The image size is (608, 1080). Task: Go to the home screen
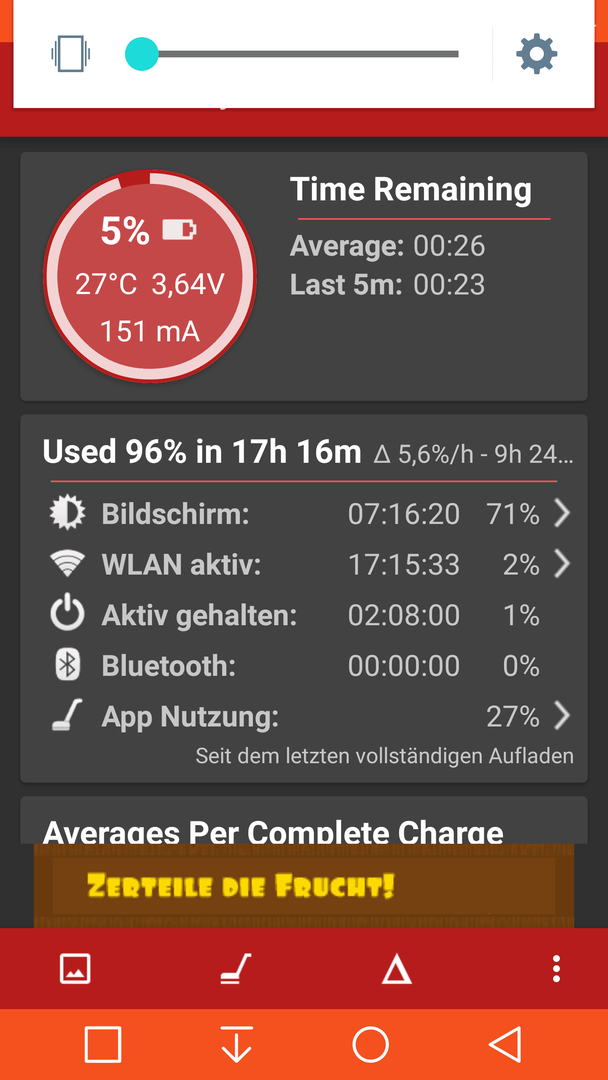click(370, 1044)
